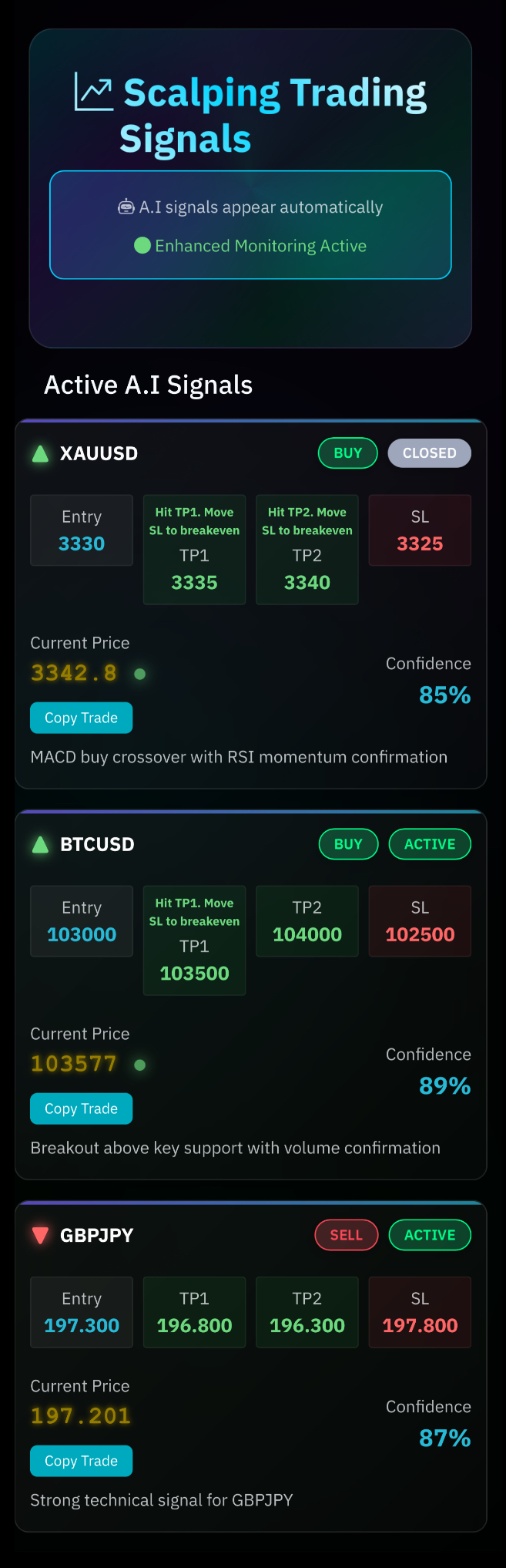Copy the BTCUSD trade
Screen dimensions: 506x1568
(81, 1109)
